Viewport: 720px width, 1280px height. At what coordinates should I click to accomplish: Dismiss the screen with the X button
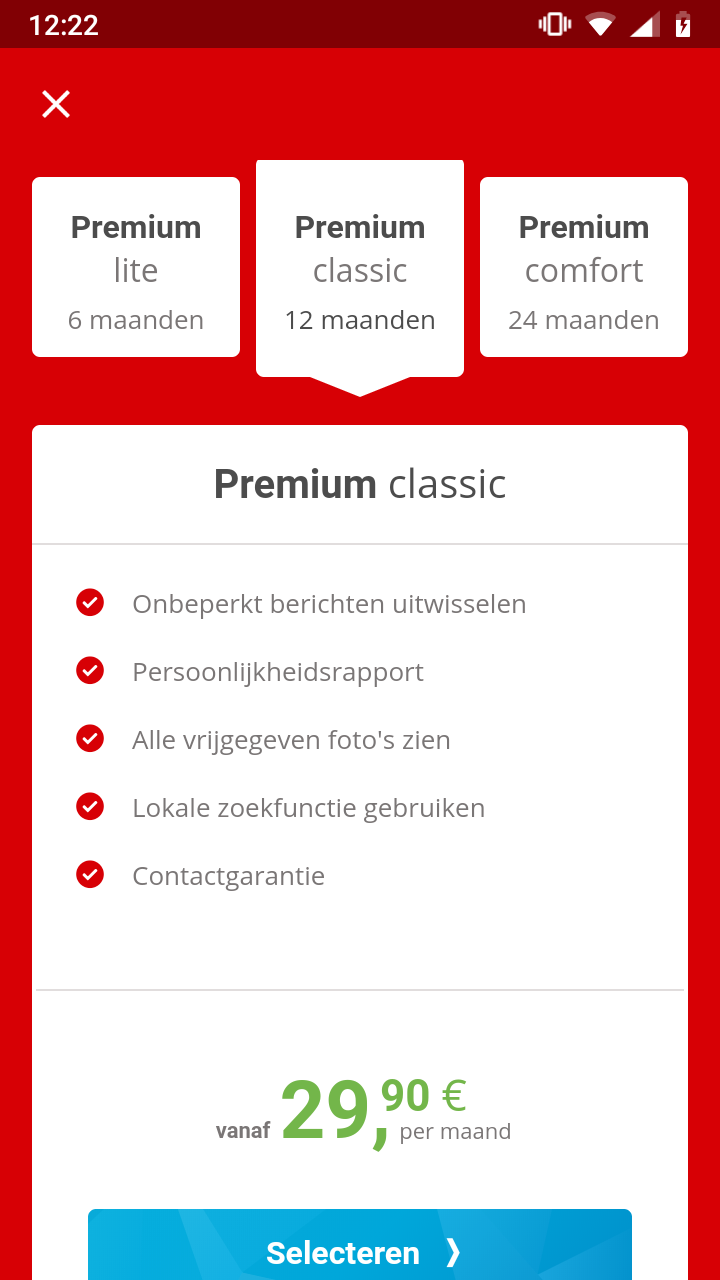tap(55, 104)
